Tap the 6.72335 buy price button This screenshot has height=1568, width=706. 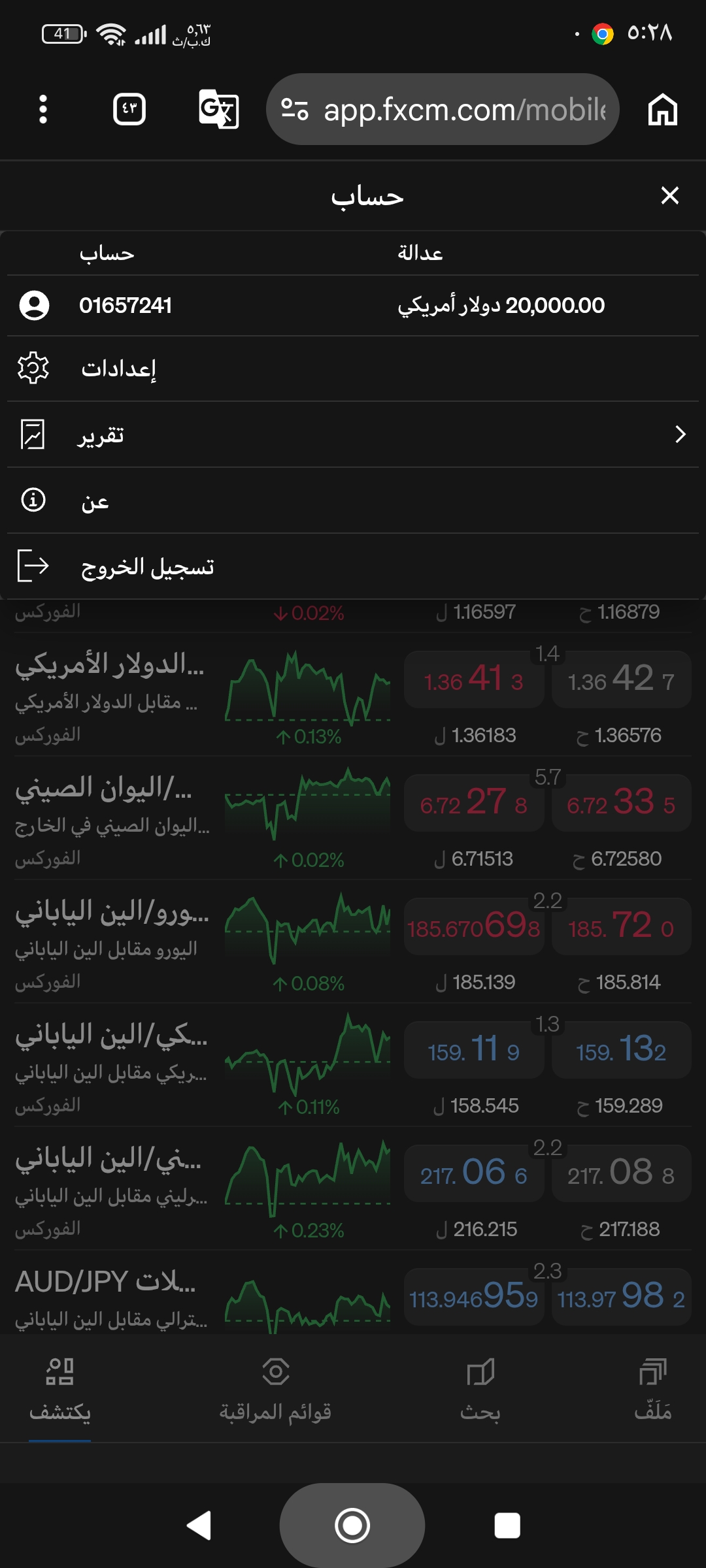tap(621, 803)
